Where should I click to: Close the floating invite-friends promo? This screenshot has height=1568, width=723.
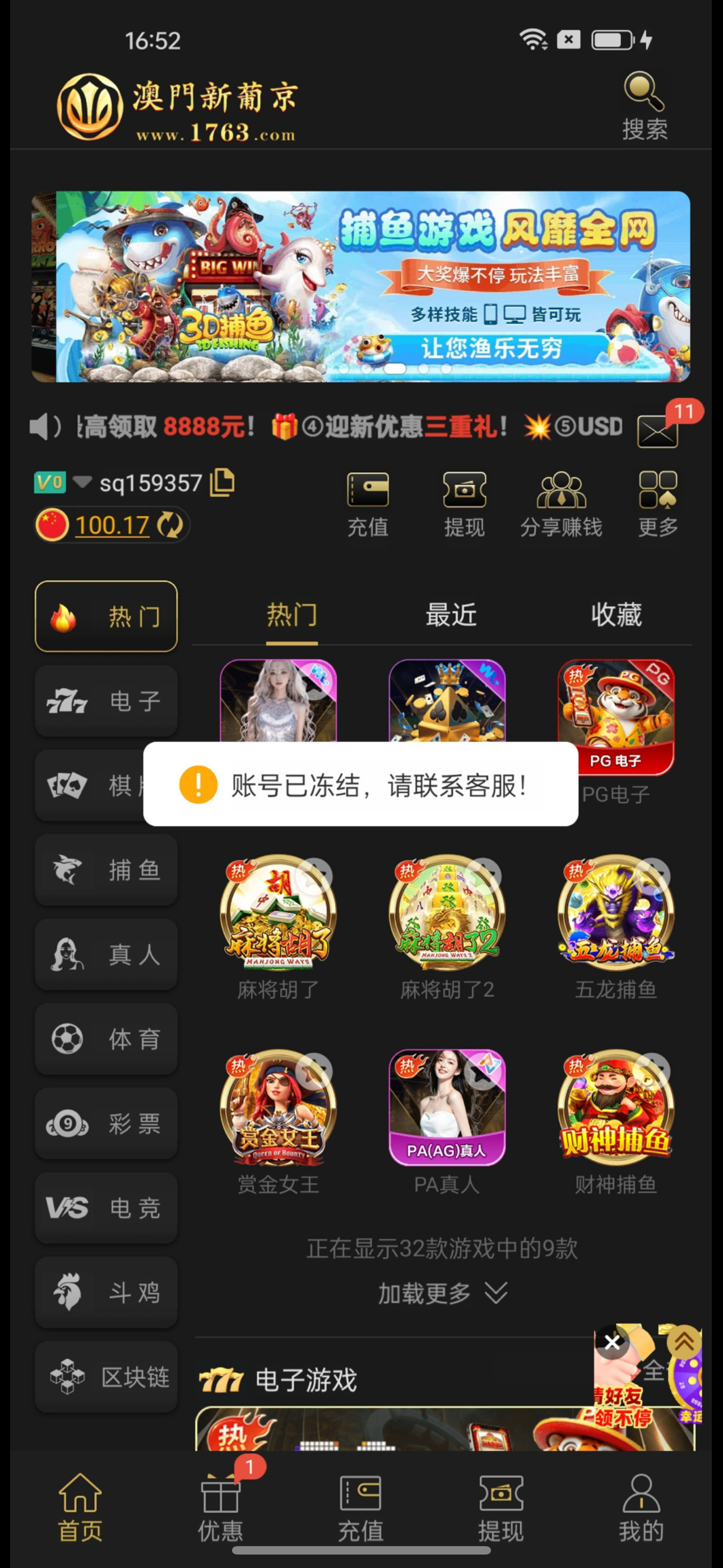tap(612, 1341)
